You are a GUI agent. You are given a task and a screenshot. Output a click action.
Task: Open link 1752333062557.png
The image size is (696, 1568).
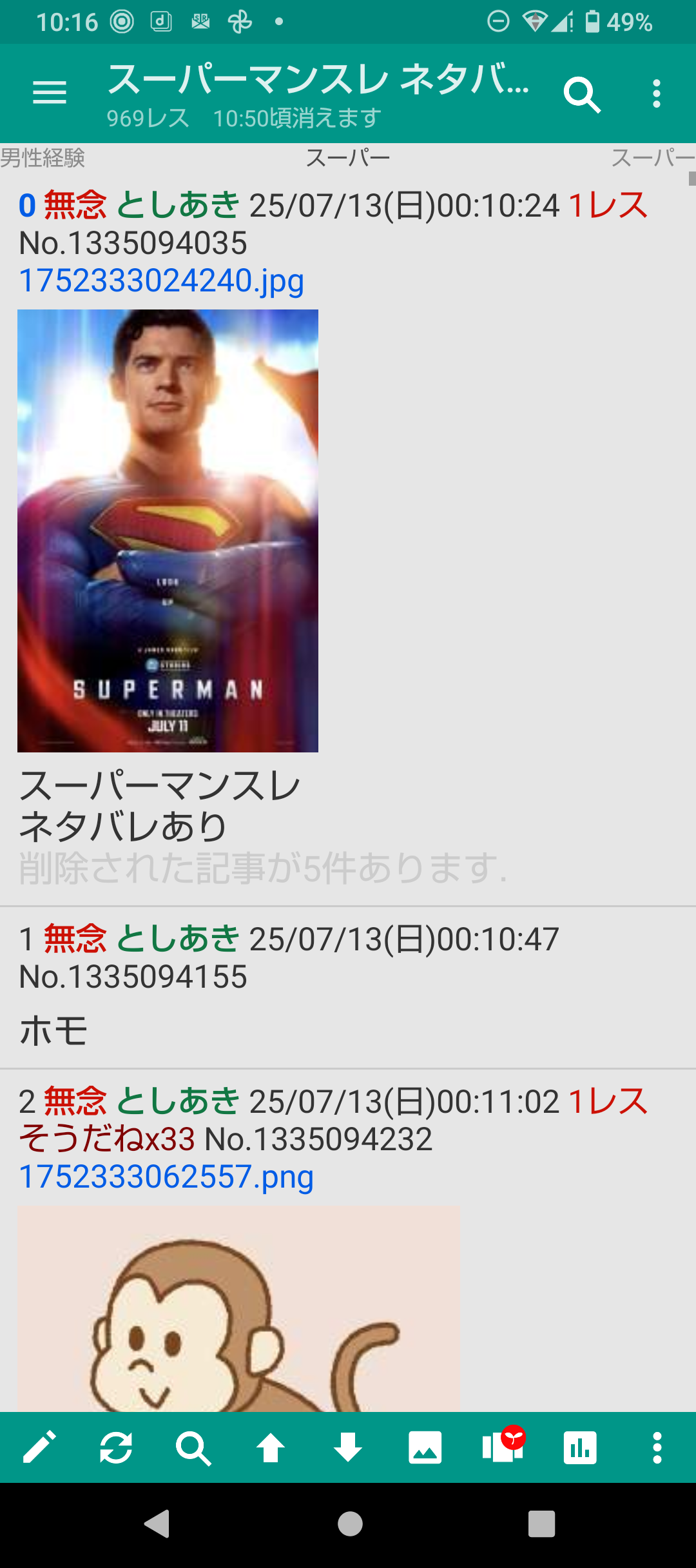coord(166,1177)
